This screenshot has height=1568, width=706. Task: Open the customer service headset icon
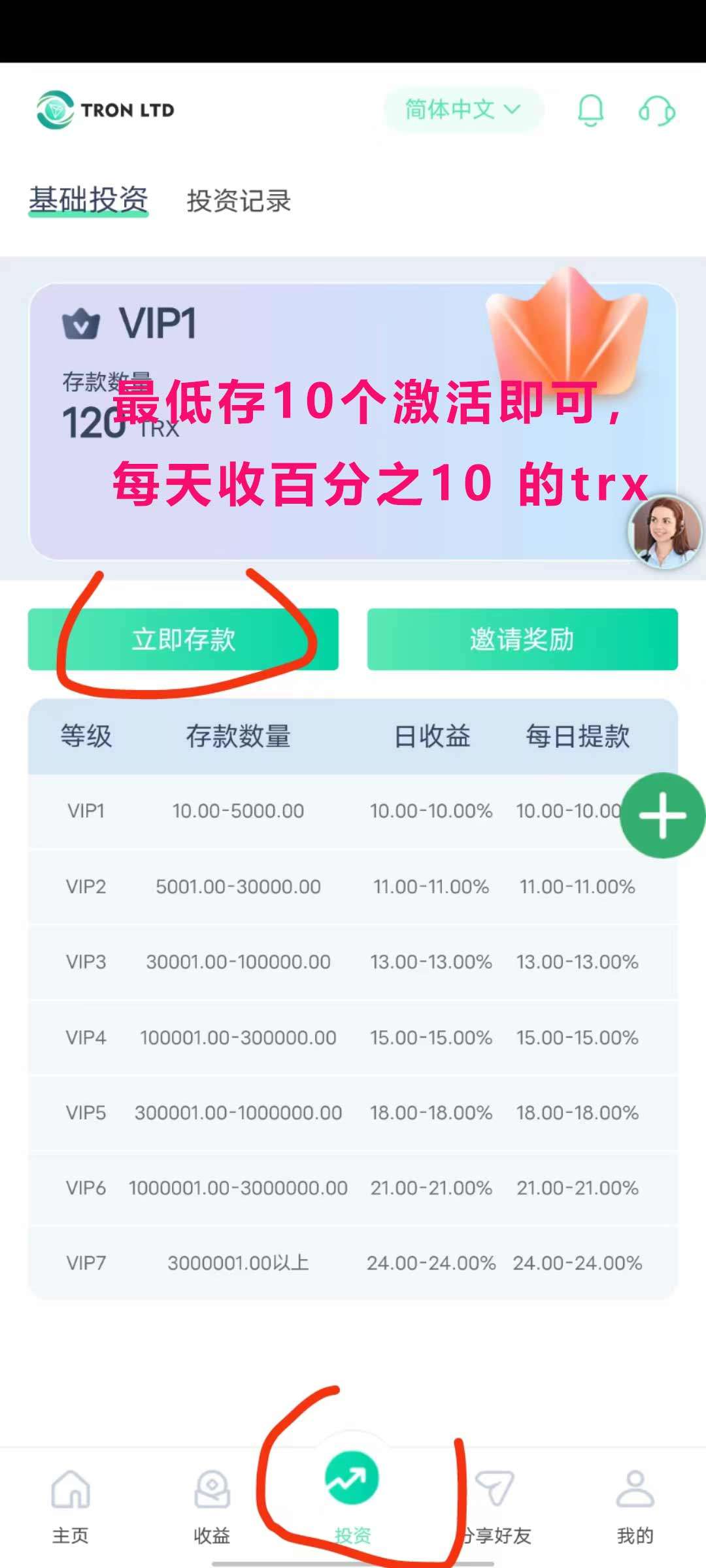[656, 110]
